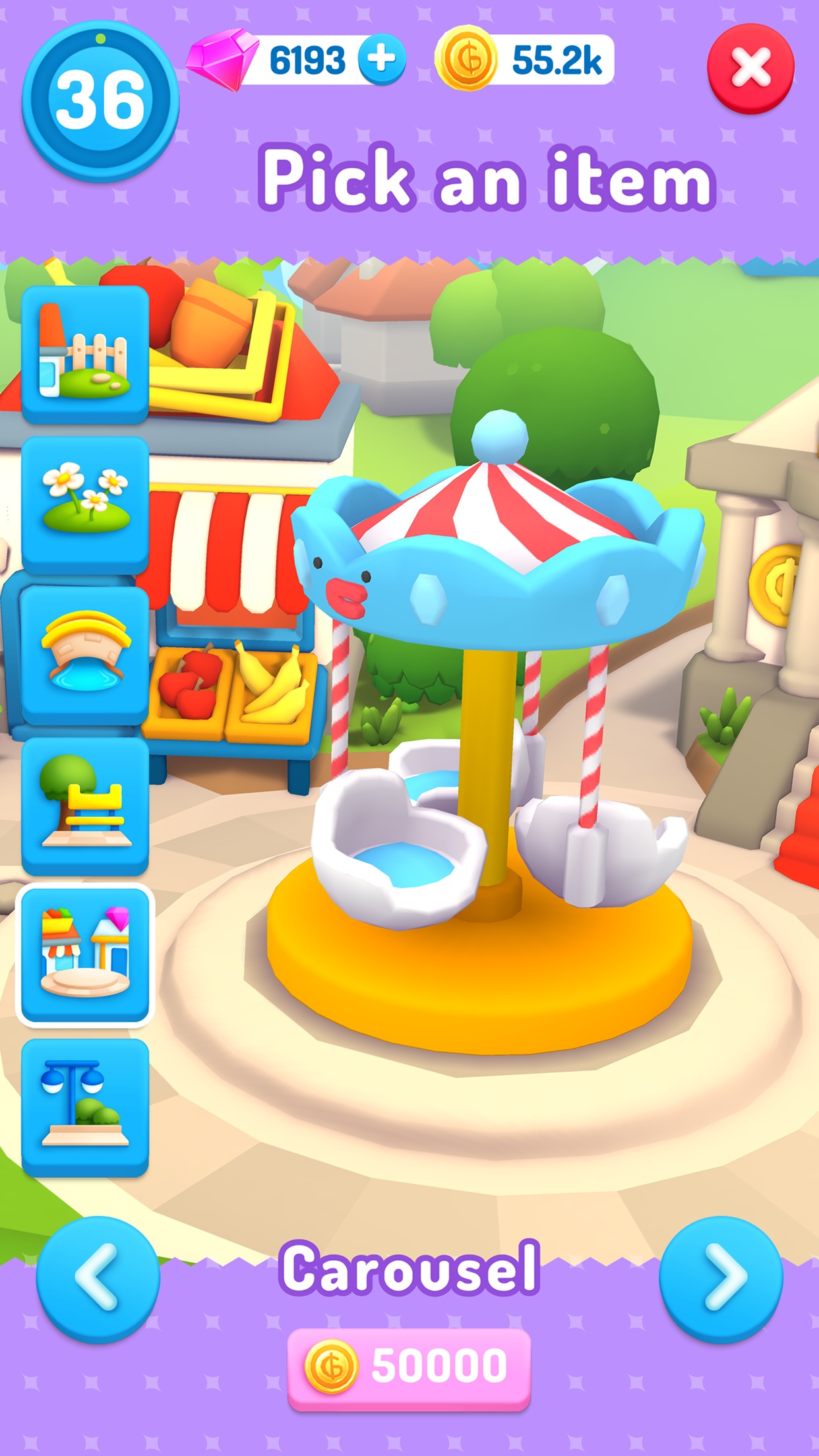Close the item picker screen

pyautogui.click(x=750, y=67)
